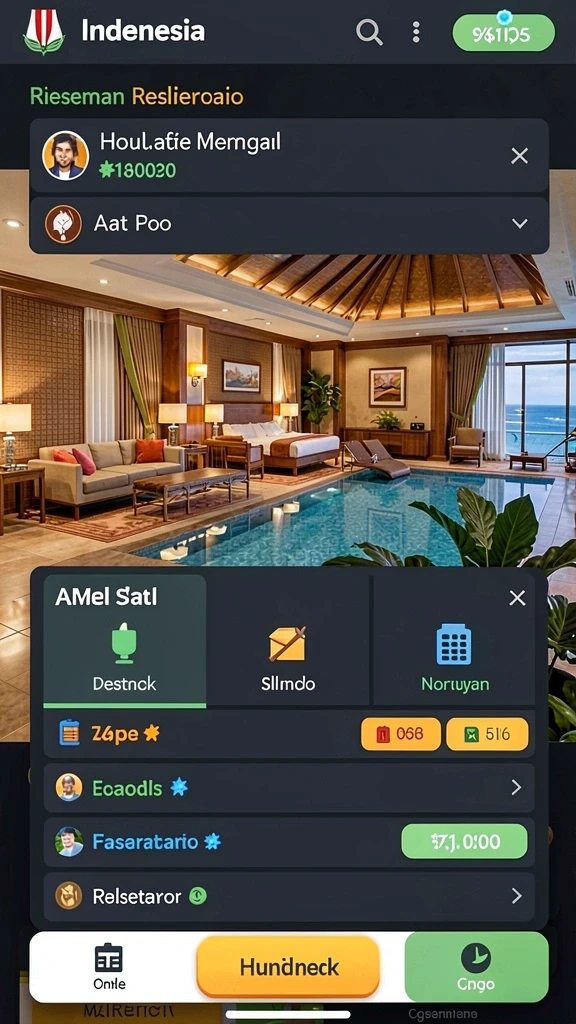
Task: Open the search icon in the top bar
Action: (x=369, y=31)
